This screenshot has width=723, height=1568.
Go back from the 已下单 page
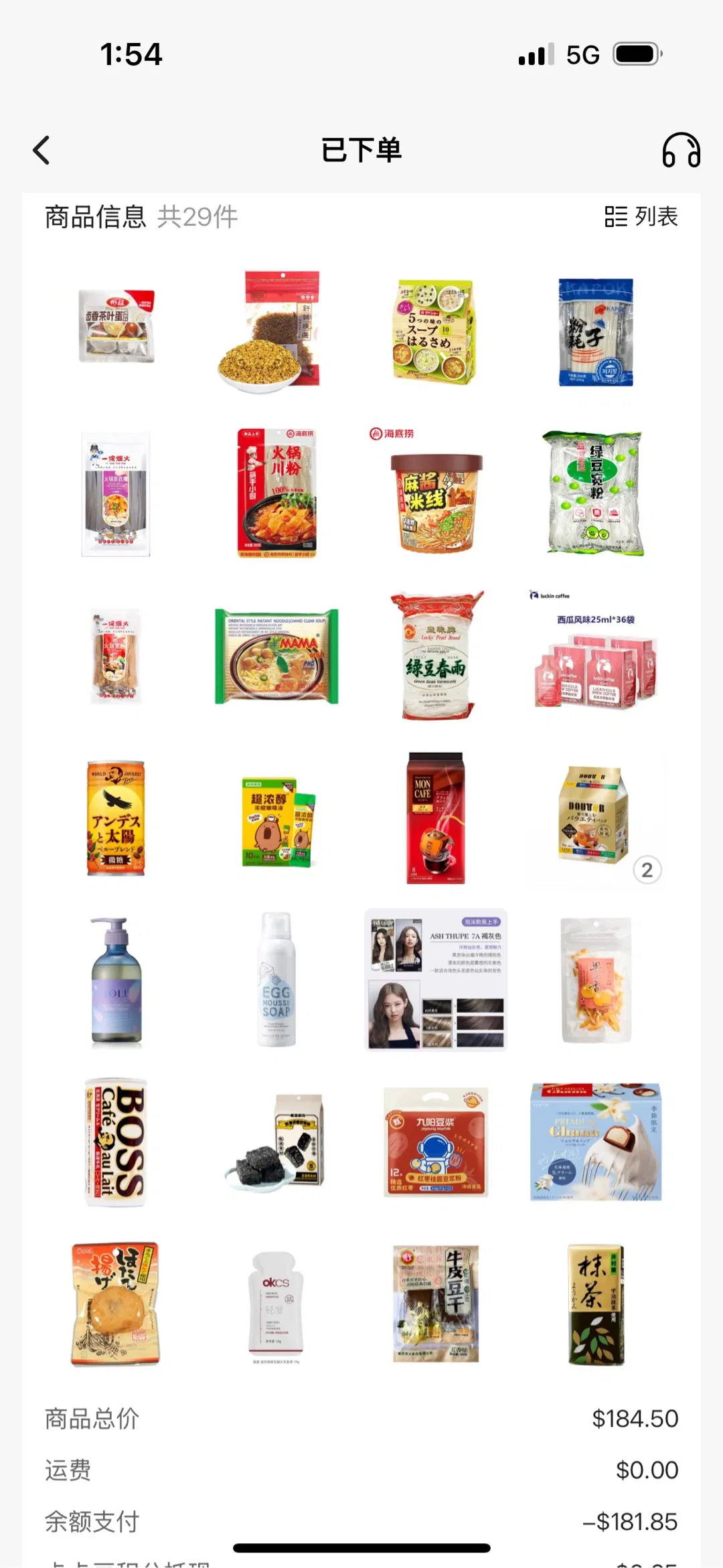point(42,150)
